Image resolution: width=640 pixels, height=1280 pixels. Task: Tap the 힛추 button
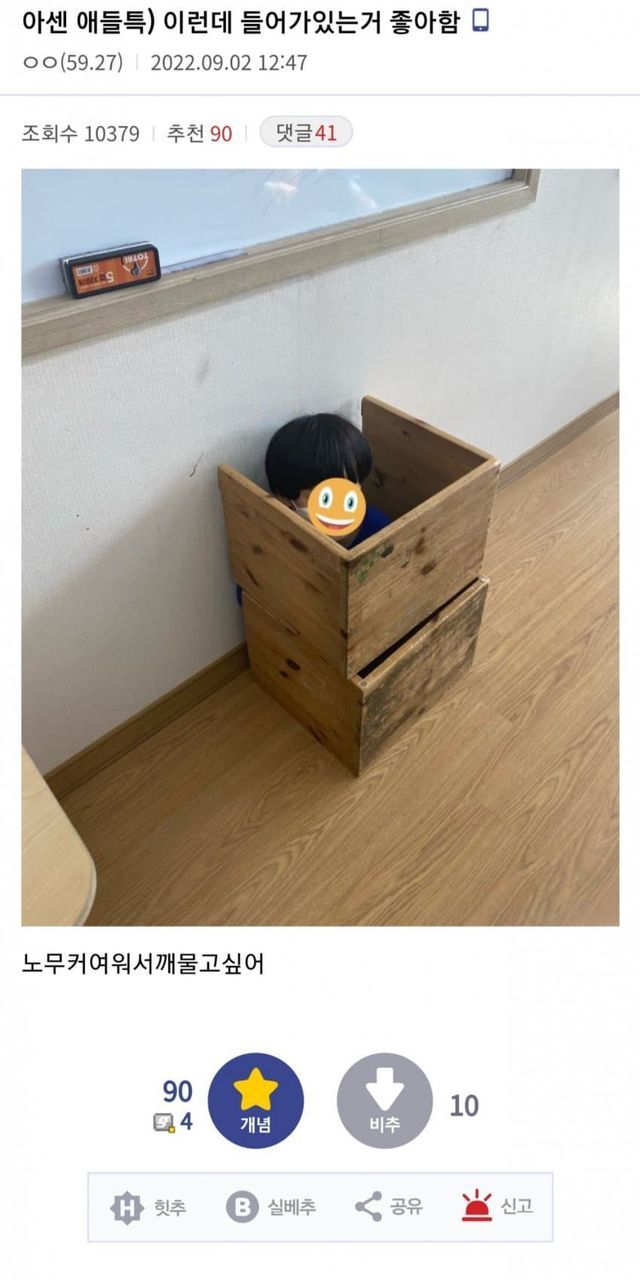pos(148,1207)
